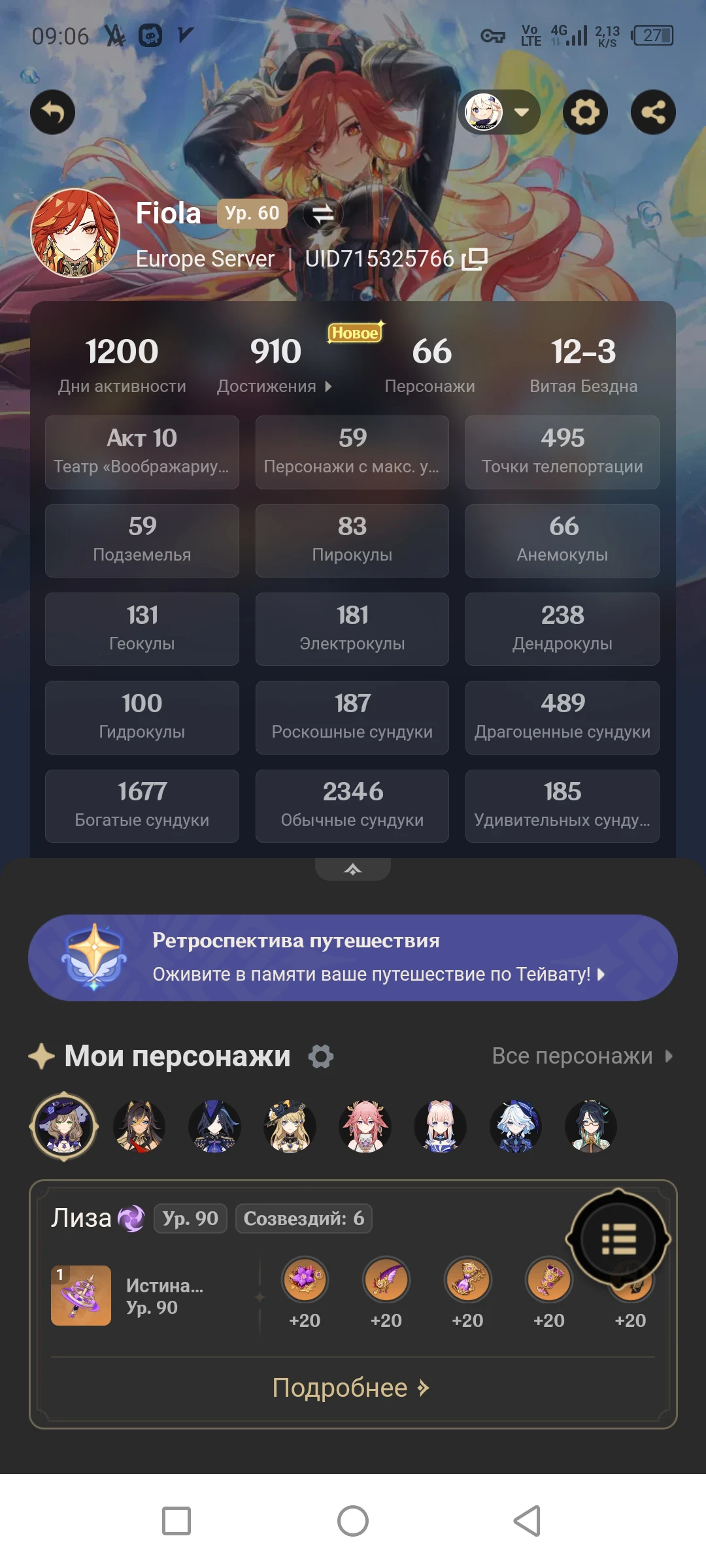Open settings gear icon at top

[x=585, y=112]
